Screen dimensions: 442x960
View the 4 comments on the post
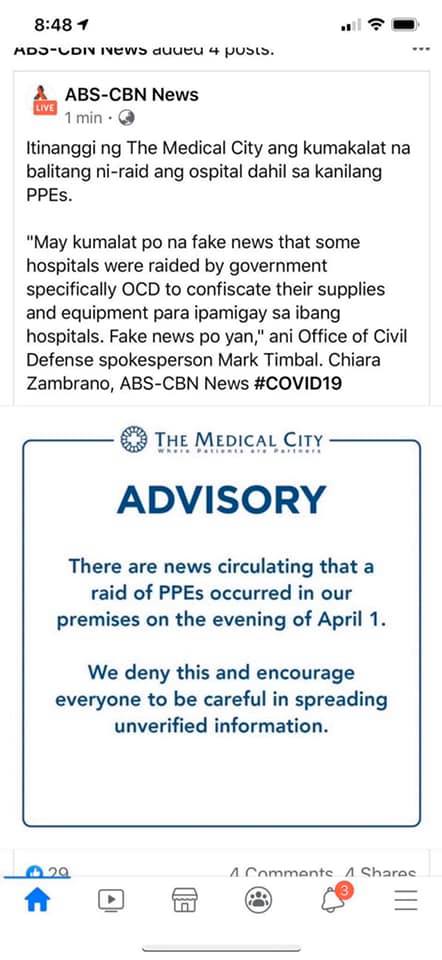click(x=281, y=872)
